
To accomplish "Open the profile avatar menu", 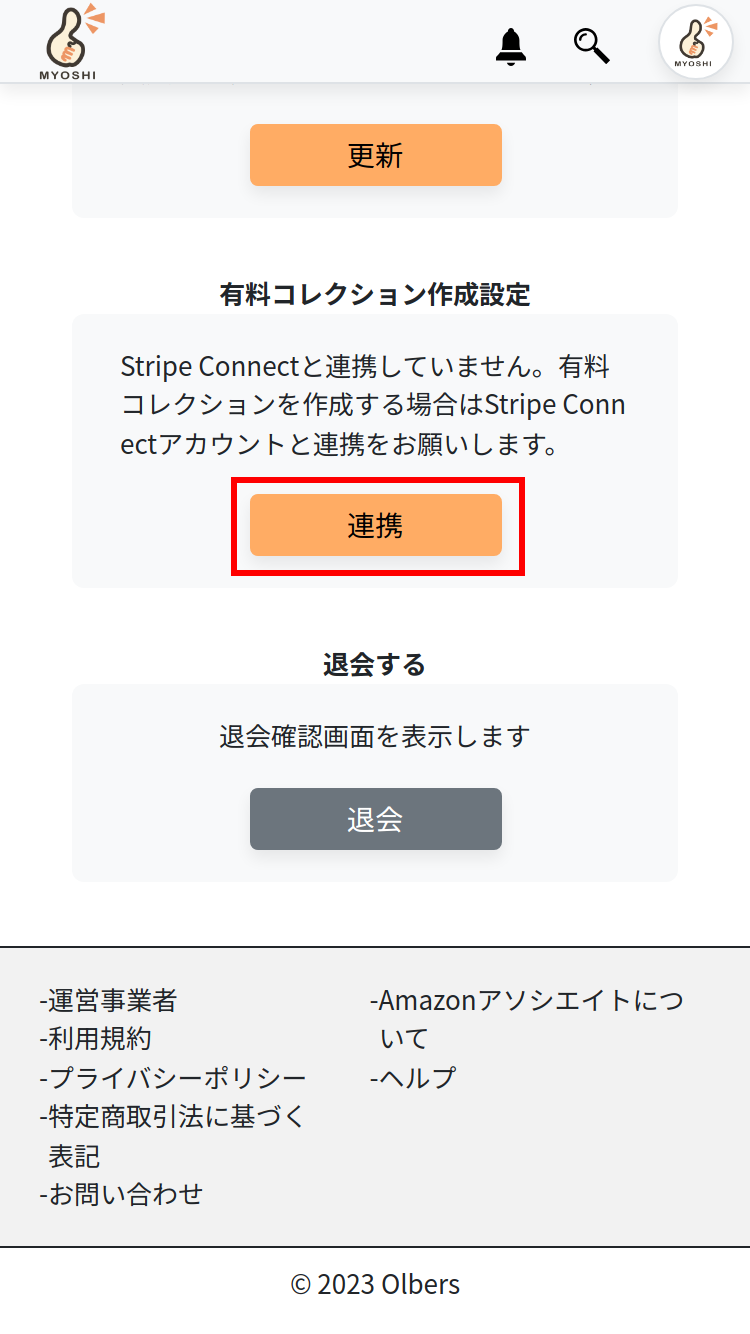I will [696, 42].
